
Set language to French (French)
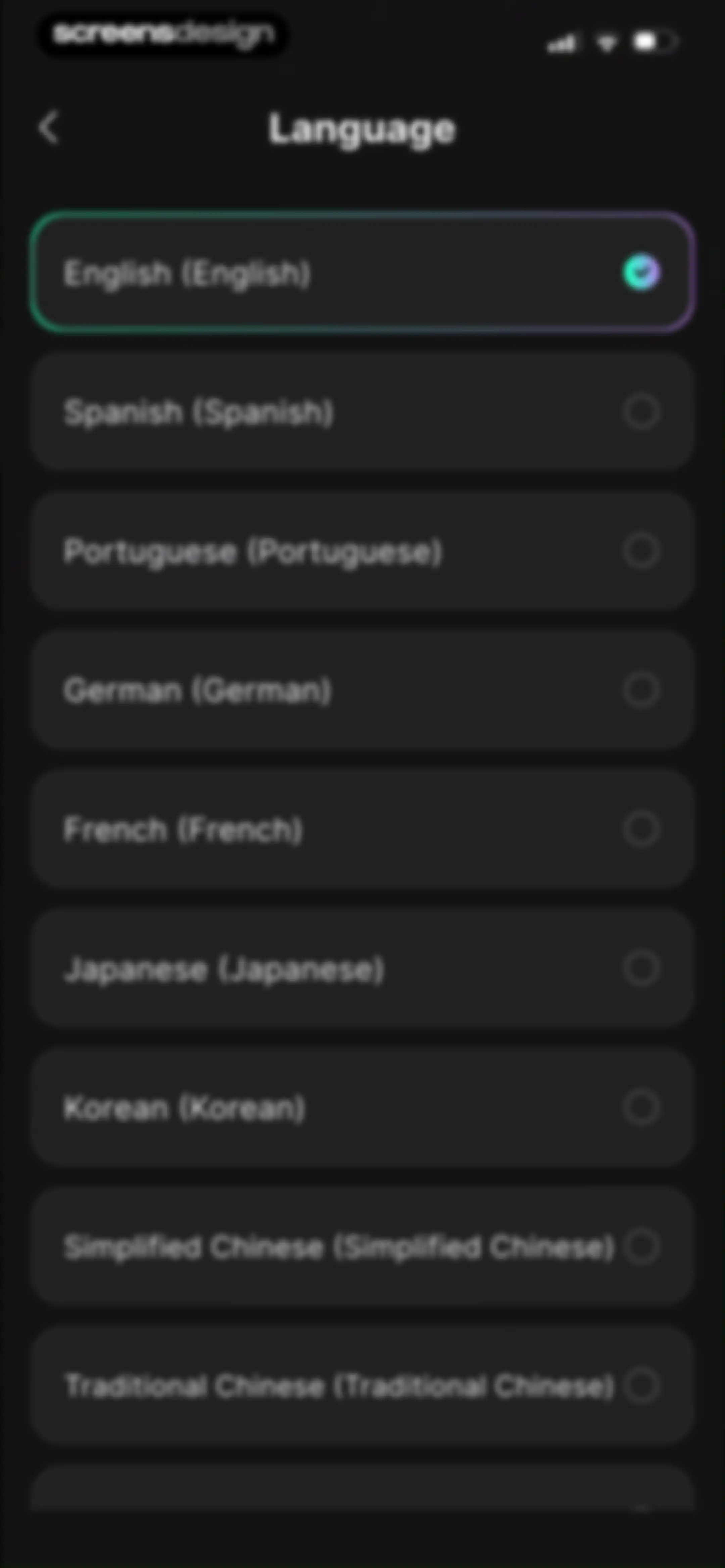pyautogui.click(x=363, y=829)
